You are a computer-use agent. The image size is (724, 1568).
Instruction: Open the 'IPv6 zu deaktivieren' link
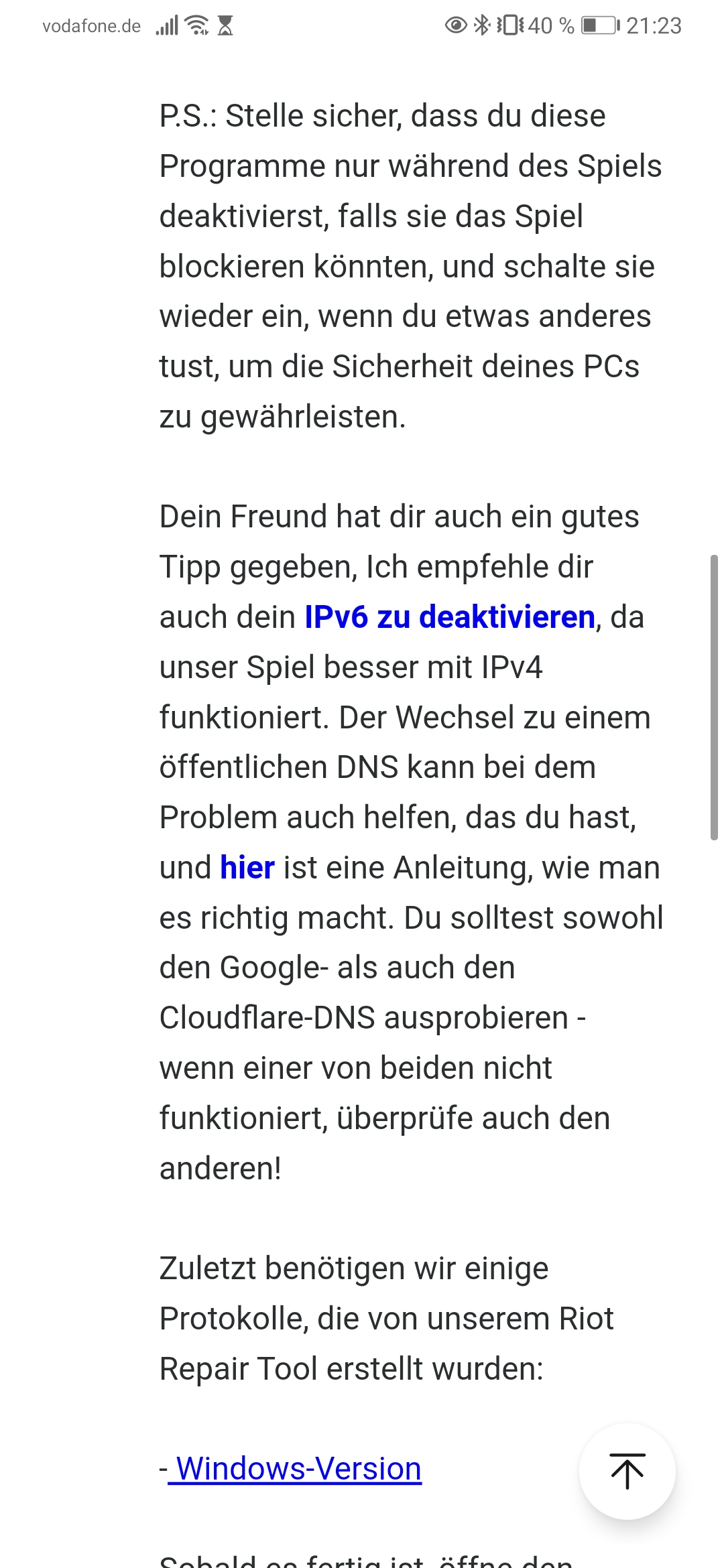pyautogui.click(x=449, y=617)
